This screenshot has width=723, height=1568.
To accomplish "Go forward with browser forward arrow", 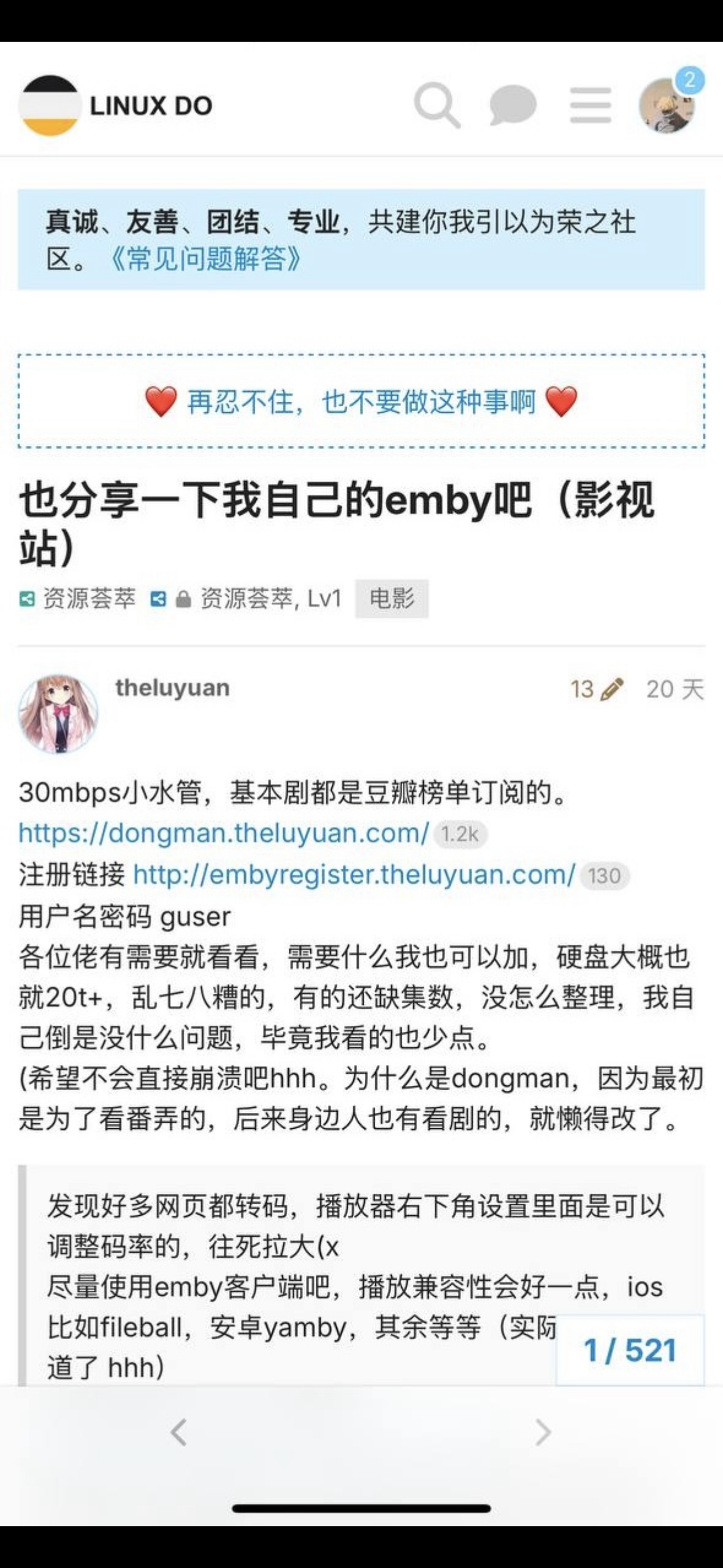I will coord(543,1432).
